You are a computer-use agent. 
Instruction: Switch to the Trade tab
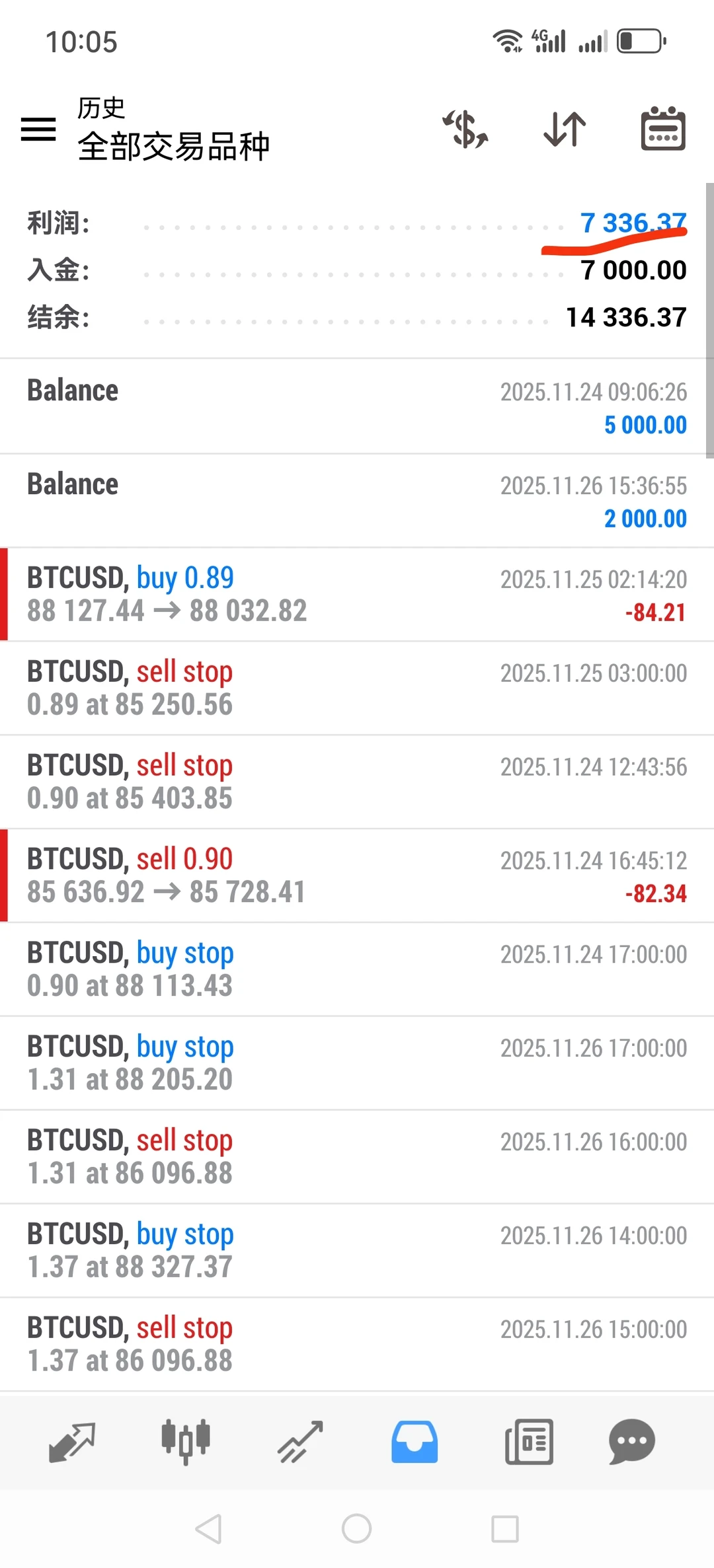tap(300, 1442)
